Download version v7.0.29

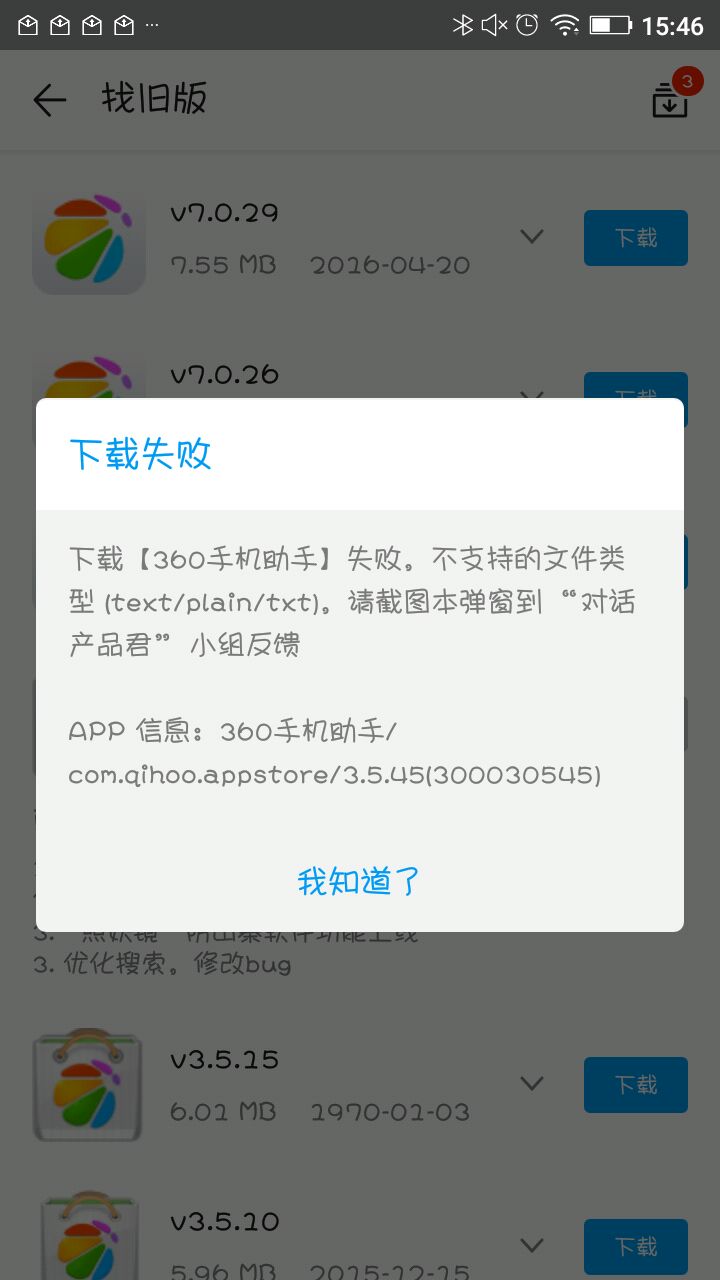[635, 238]
